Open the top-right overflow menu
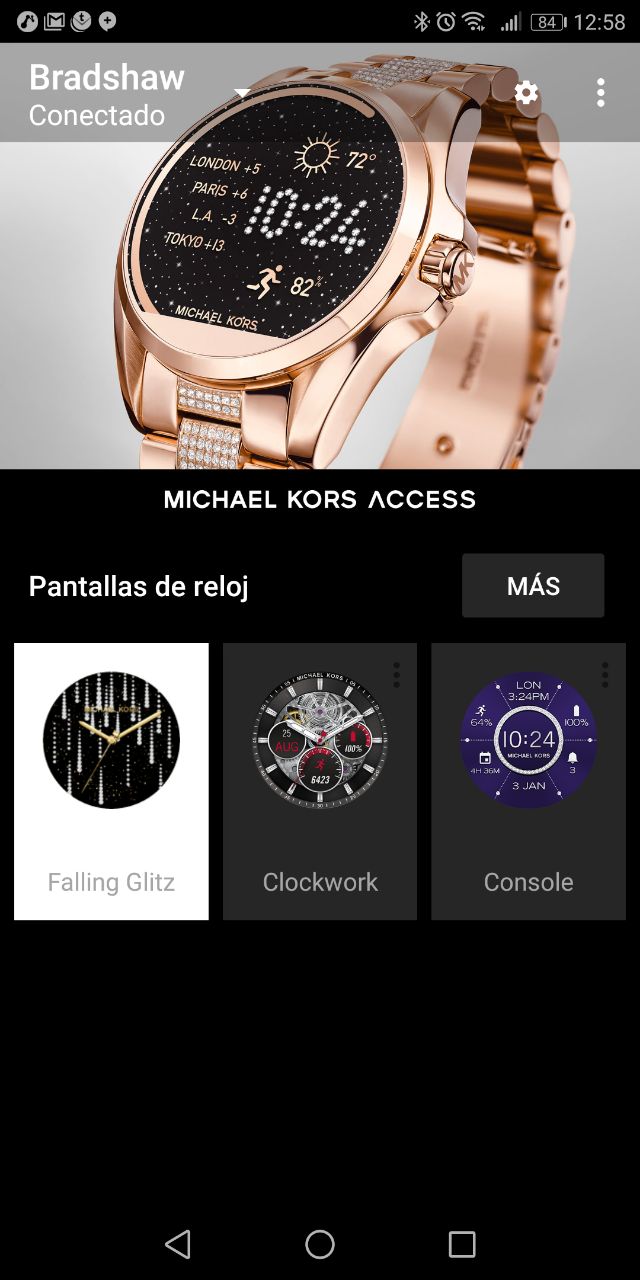The image size is (640, 1280). point(600,93)
